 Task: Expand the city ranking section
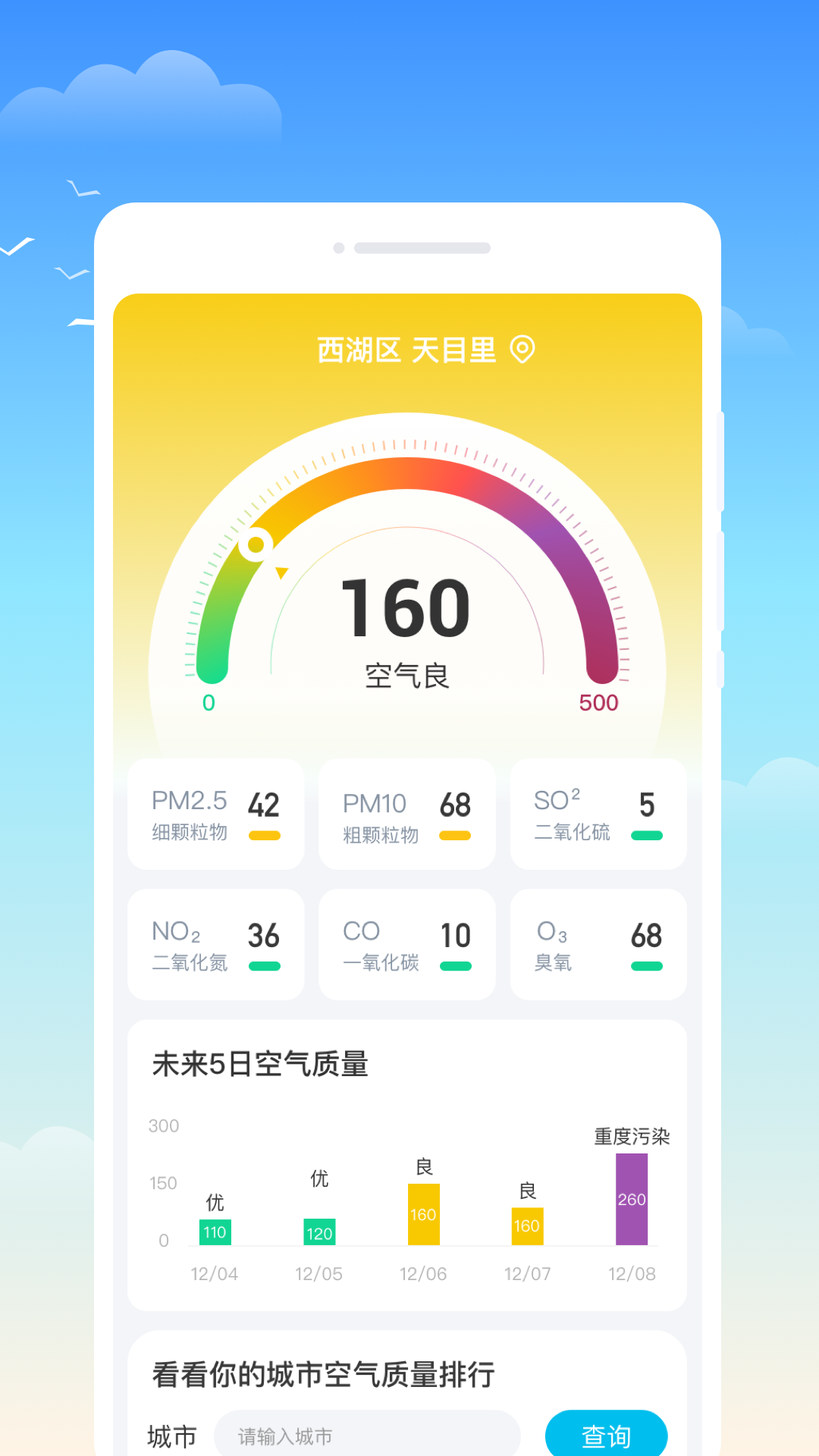click(322, 1376)
